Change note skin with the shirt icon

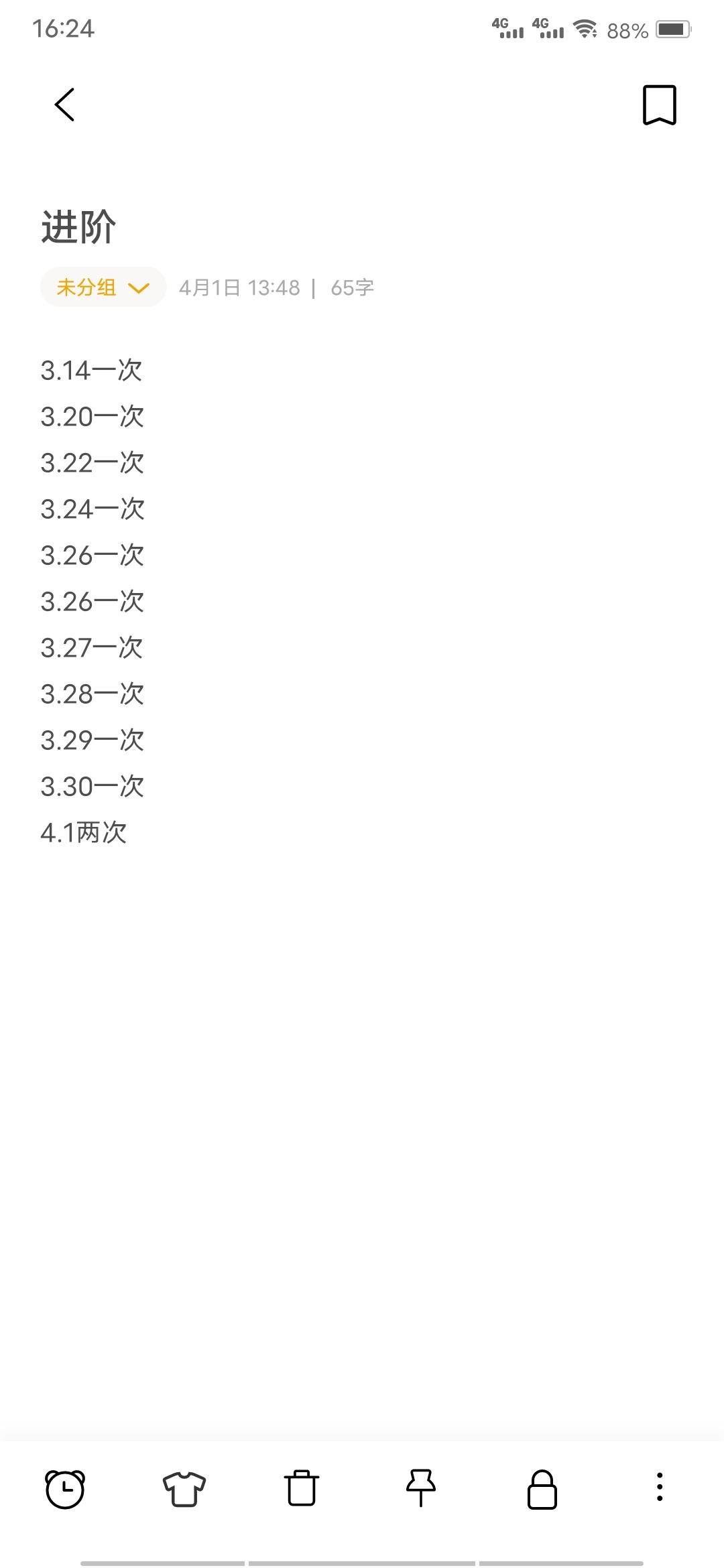point(184,1488)
